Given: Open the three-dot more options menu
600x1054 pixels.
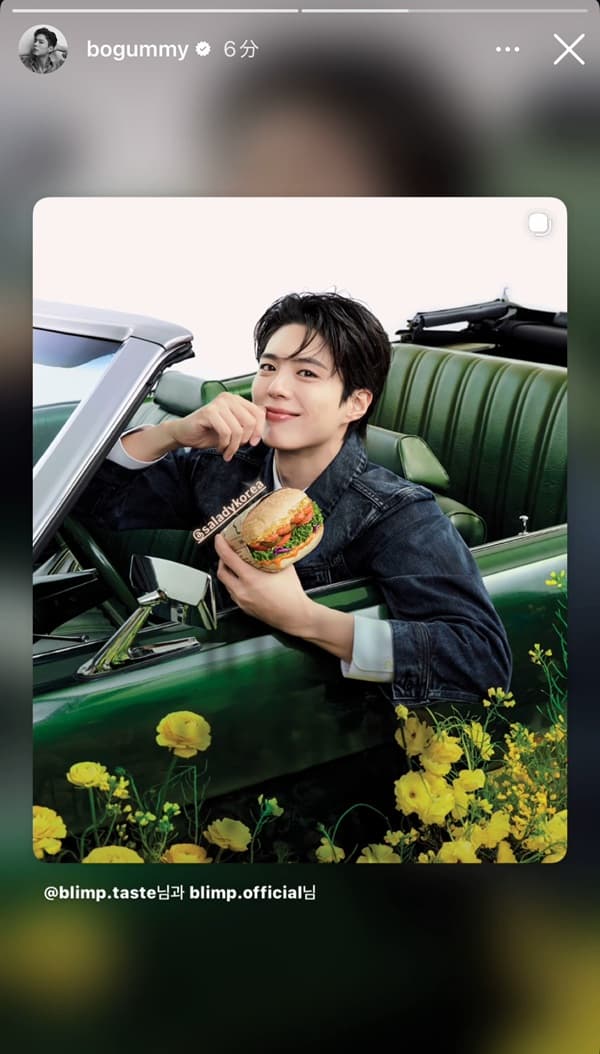Looking at the screenshot, I should [x=508, y=49].
